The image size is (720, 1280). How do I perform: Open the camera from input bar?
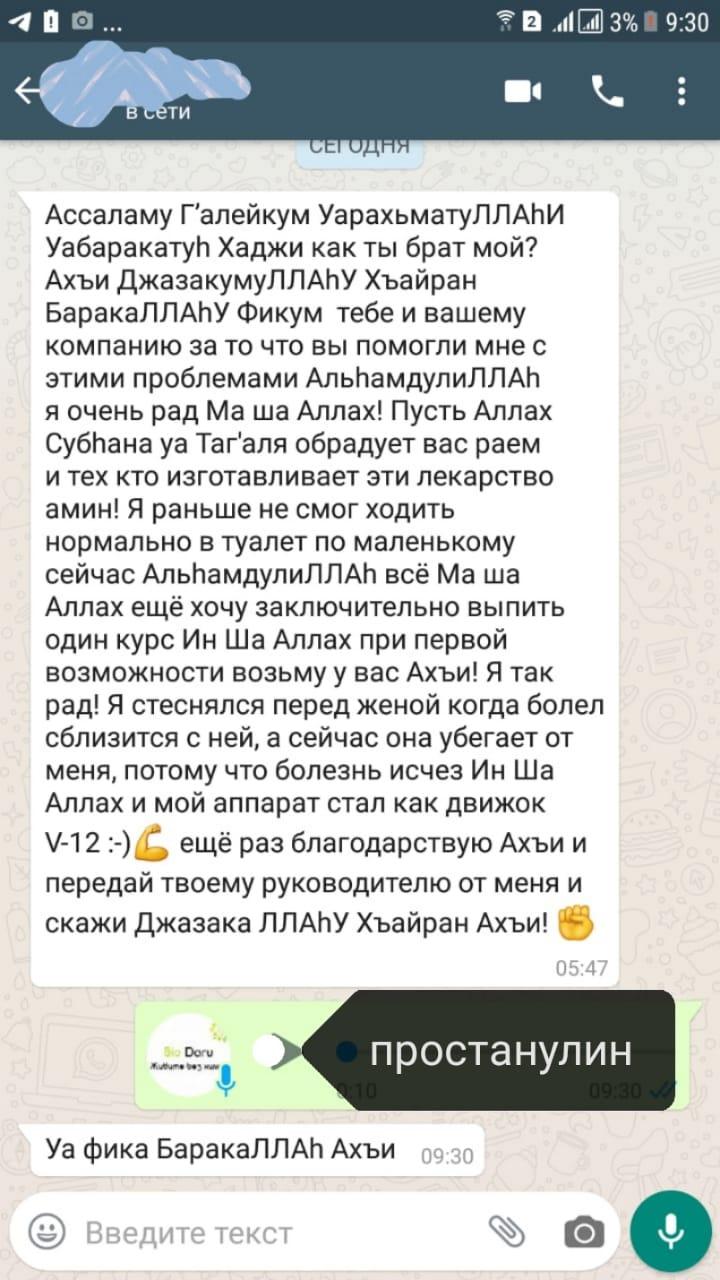(x=584, y=1232)
